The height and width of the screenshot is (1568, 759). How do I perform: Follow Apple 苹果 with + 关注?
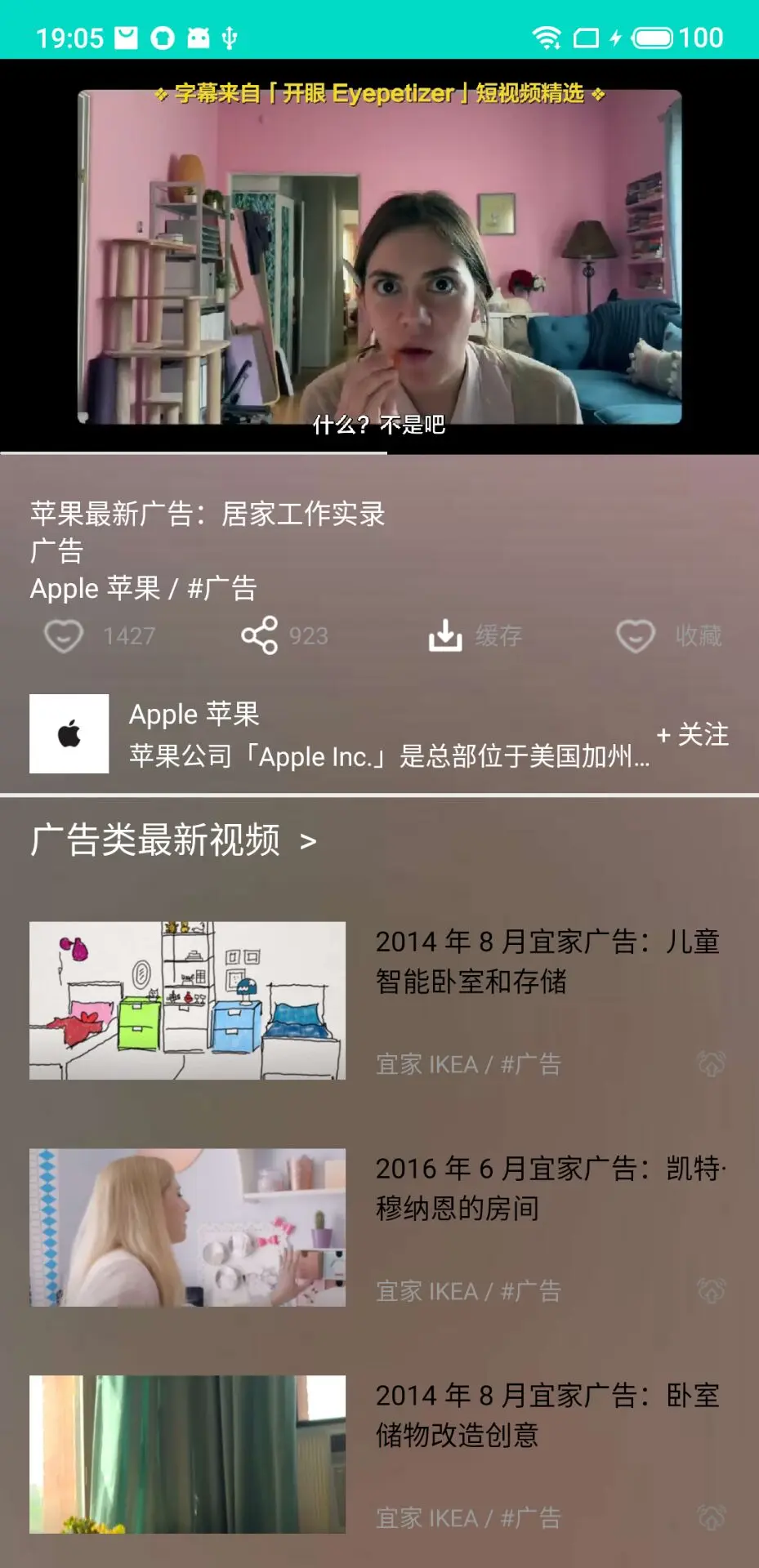click(x=692, y=734)
